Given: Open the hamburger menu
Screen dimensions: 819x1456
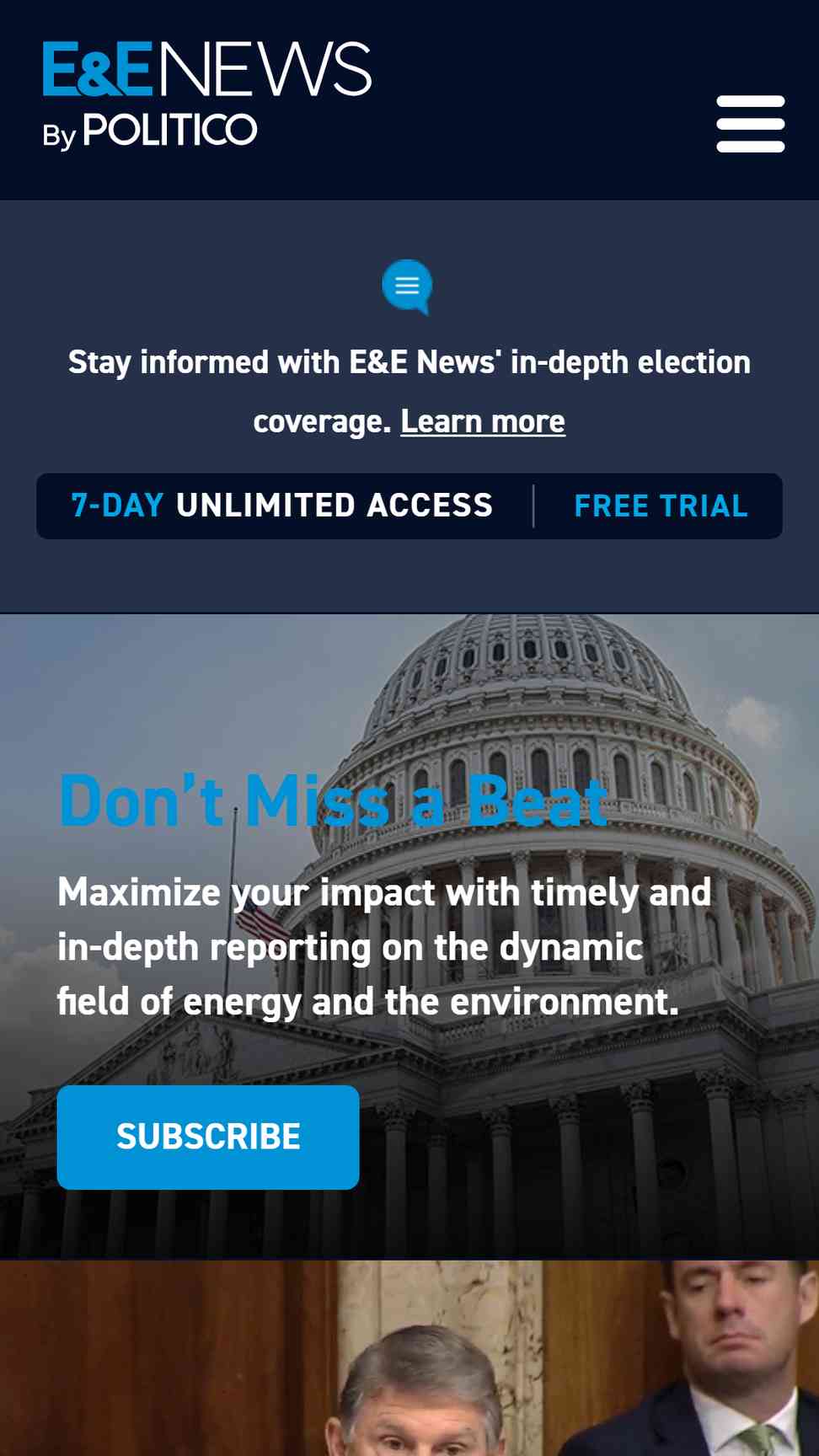Looking at the screenshot, I should coord(750,124).
